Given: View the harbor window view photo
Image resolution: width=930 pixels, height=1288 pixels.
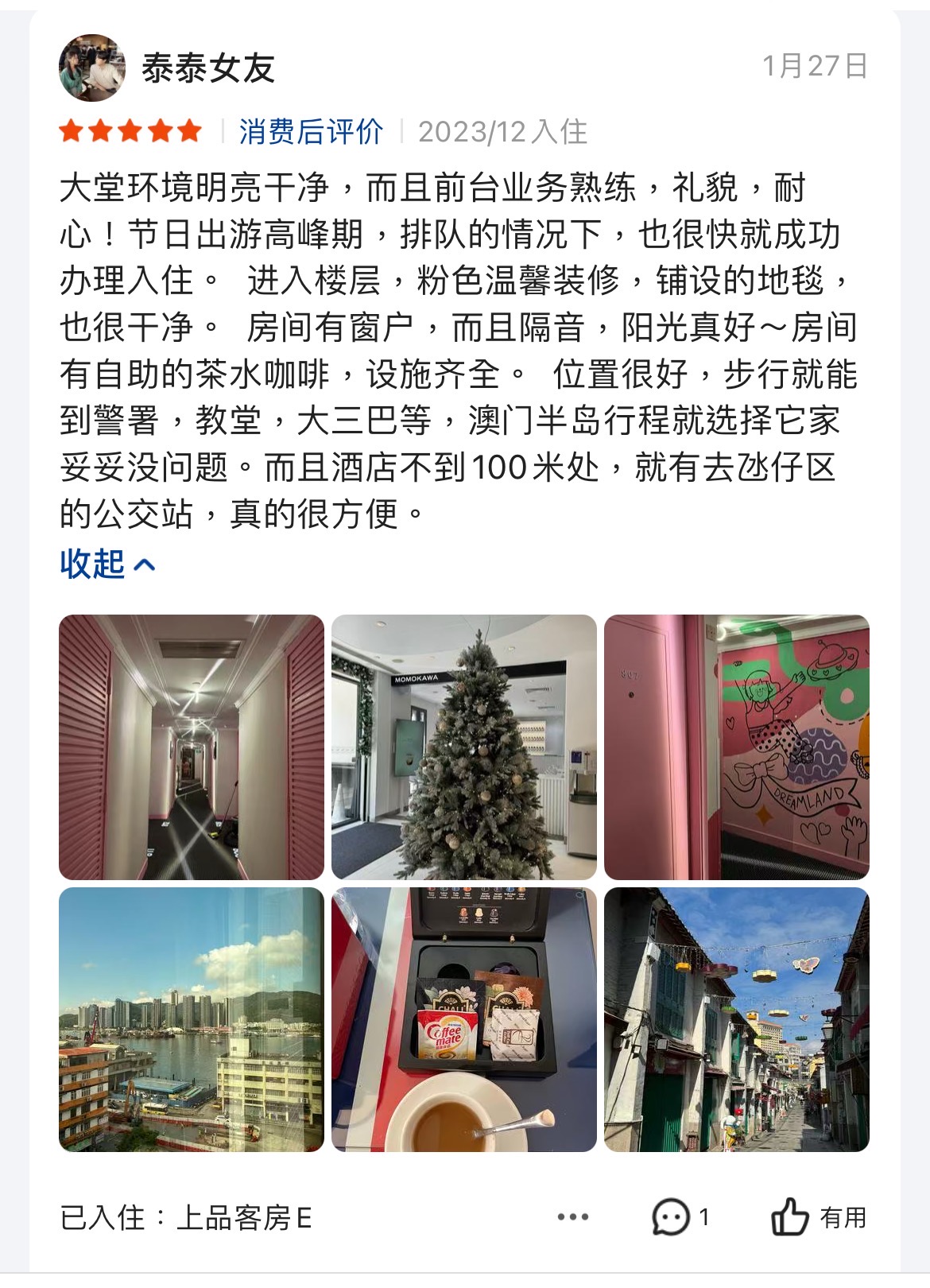Looking at the screenshot, I should click(192, 1019).
